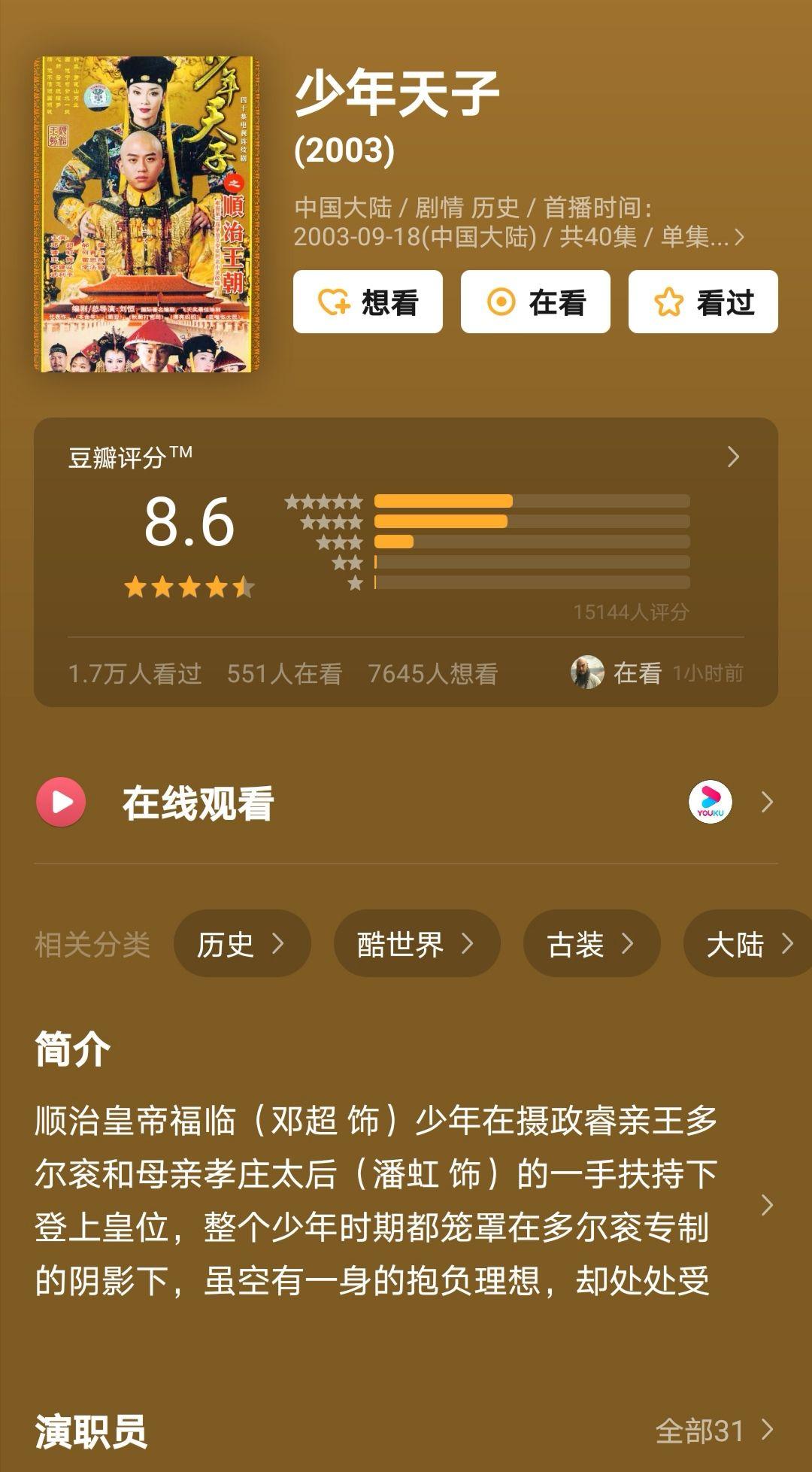The height and width of the screenshot is (1472, 812).
Task: Select the 历史 category chip
Action: (241, 944)
